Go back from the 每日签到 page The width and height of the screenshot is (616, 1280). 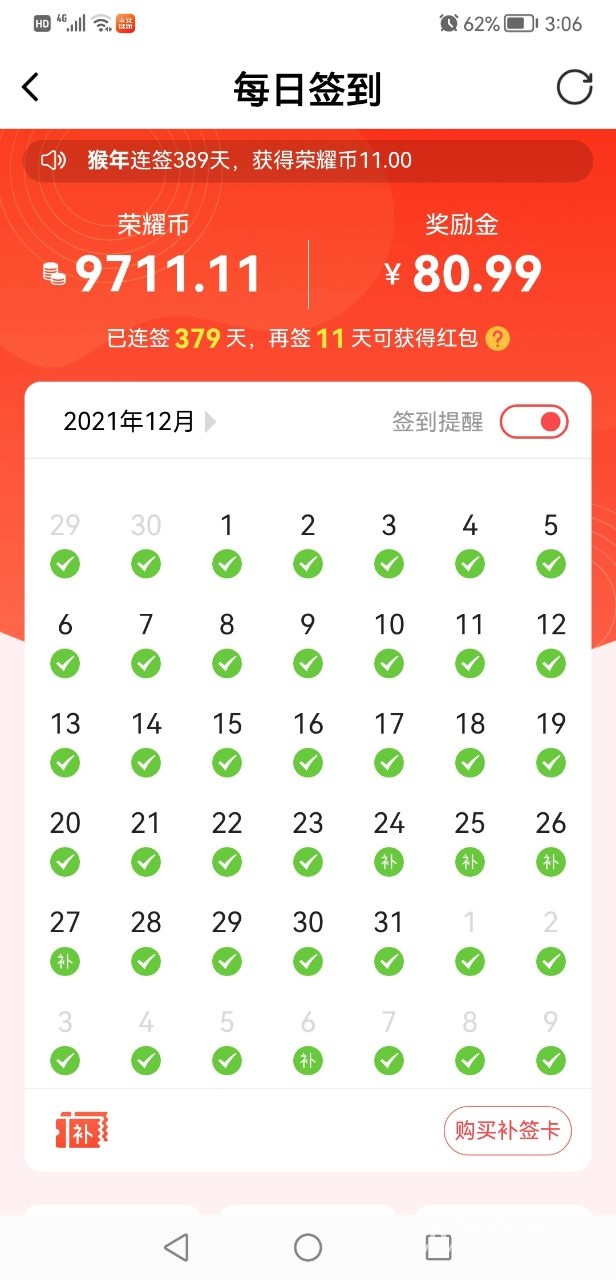[31, 88]
